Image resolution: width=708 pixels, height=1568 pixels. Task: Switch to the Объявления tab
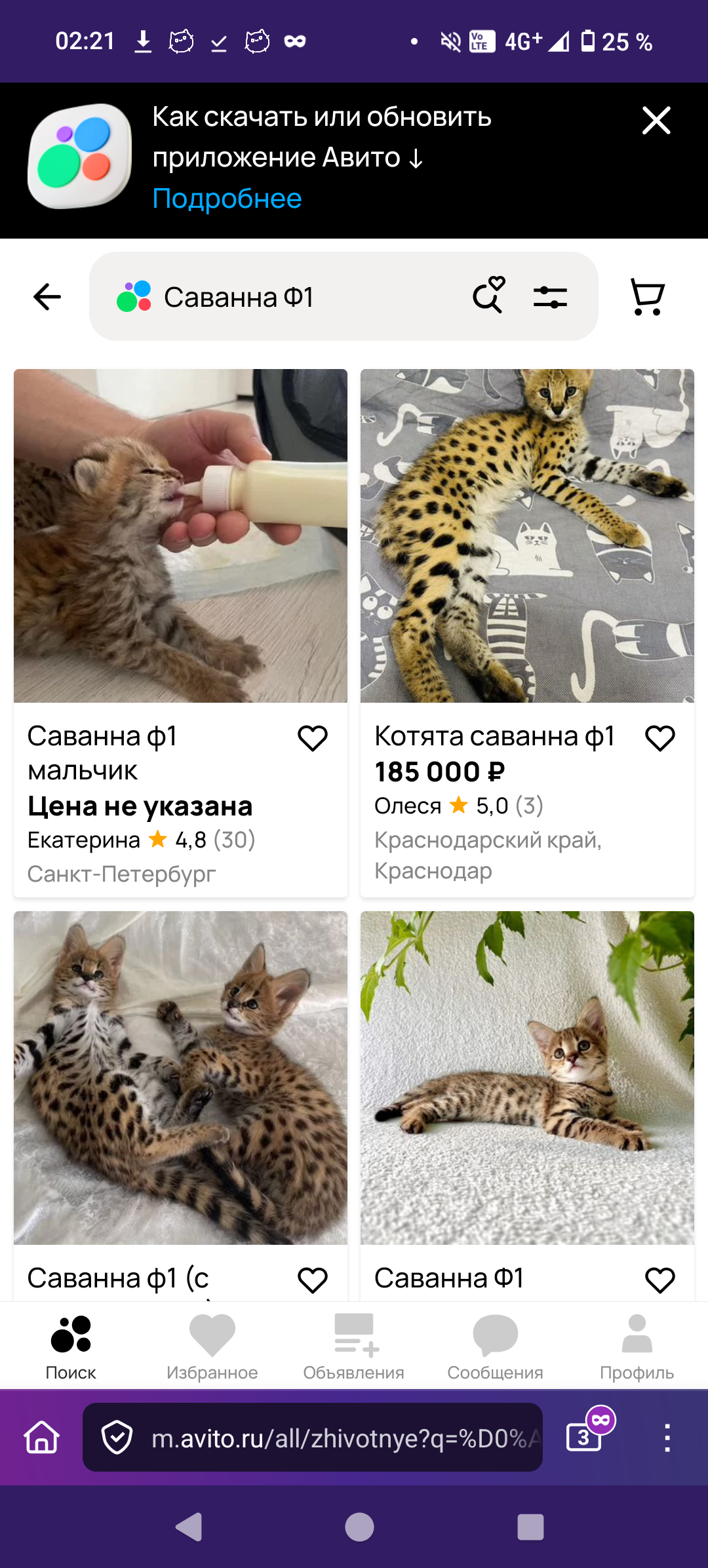tap(354, 1347)
